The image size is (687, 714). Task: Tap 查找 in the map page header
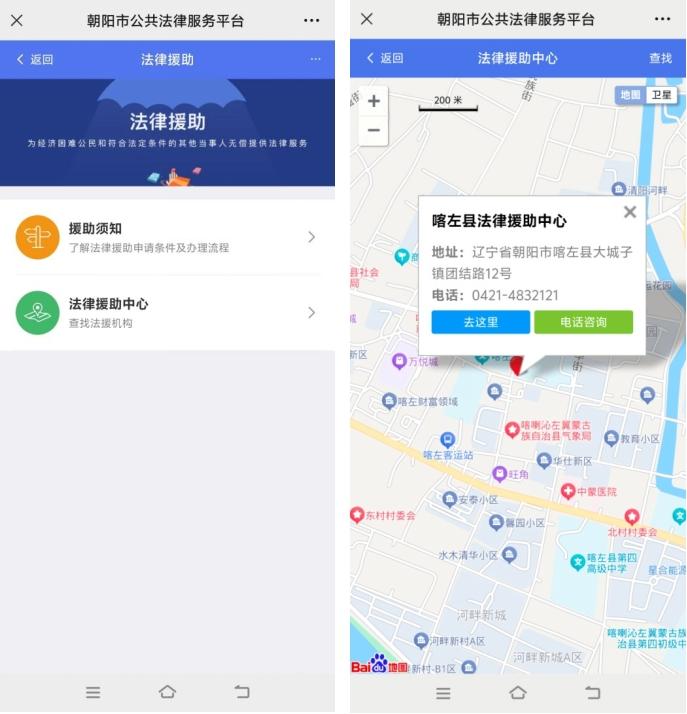(660, 59)
